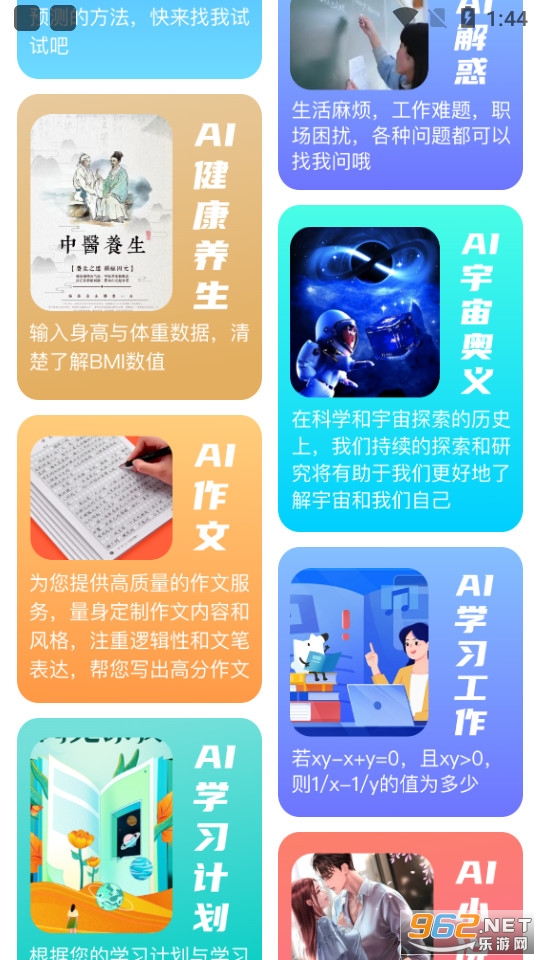Image resolution: width=540 pixels, height=960 pixels.
Task: Open the AI学习工作 card
Action: tap(400, 682)
